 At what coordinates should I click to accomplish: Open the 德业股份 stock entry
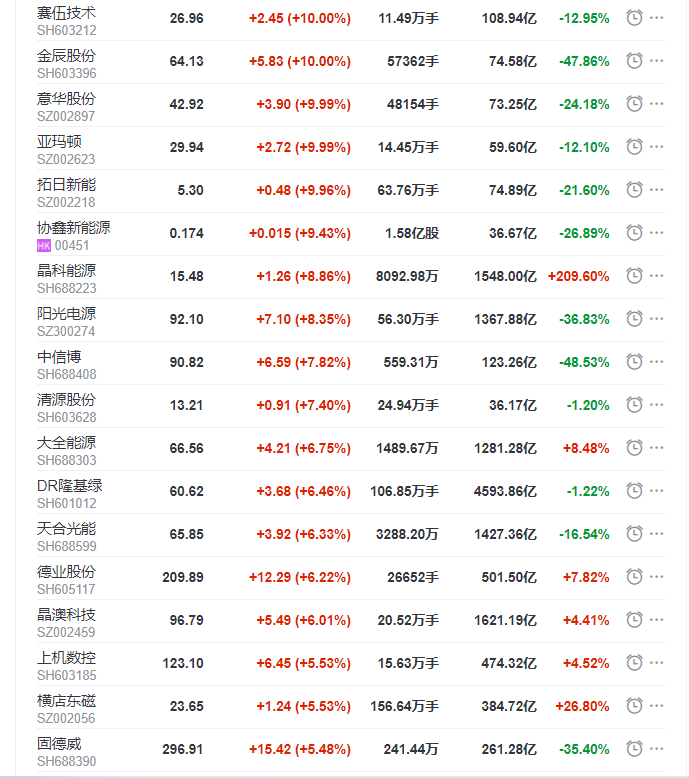coord(67,572)
